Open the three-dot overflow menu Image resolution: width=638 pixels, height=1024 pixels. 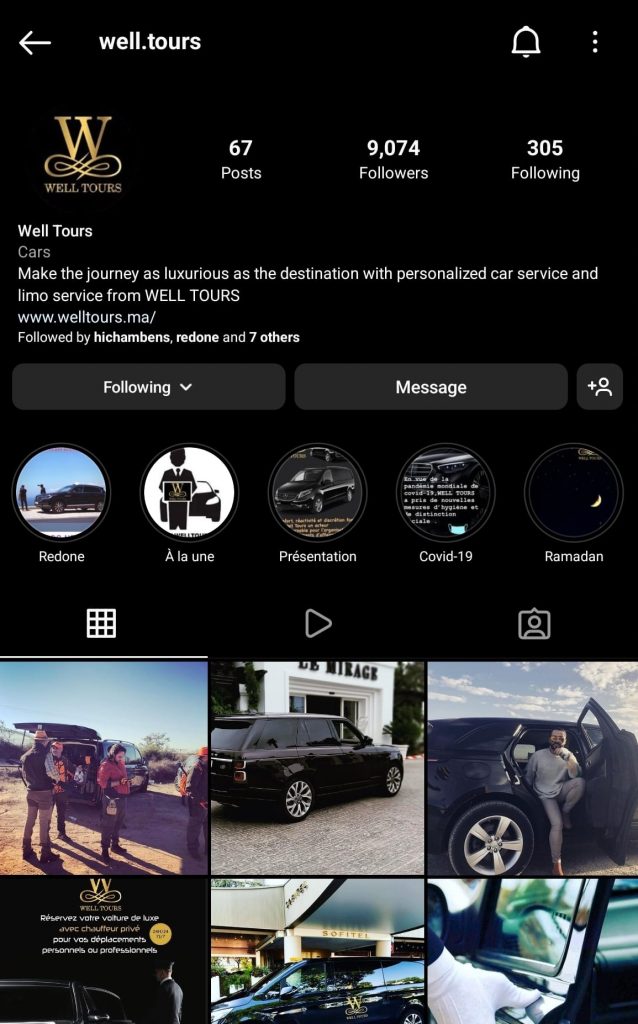click(595, 42)
